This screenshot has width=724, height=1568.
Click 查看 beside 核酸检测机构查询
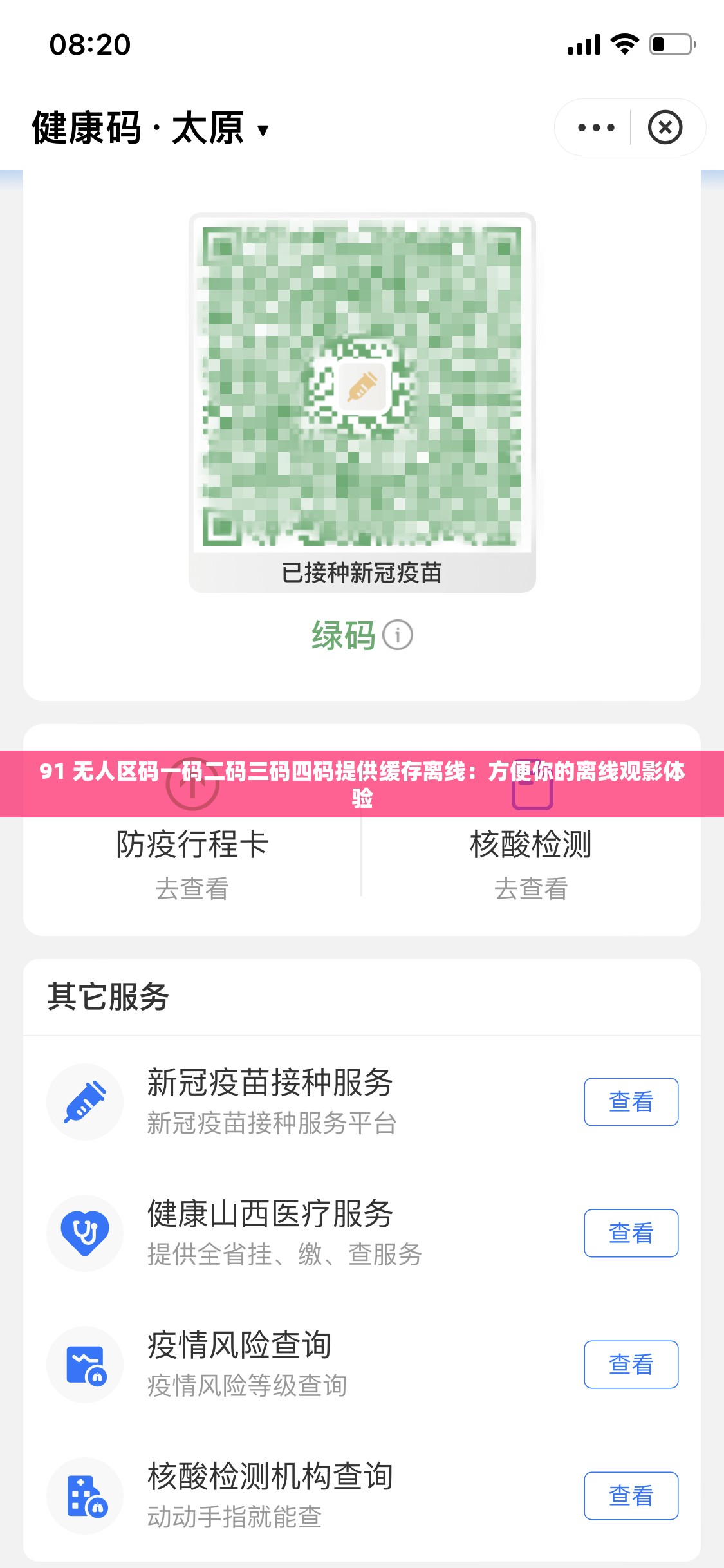click(x=631, y=1495)
